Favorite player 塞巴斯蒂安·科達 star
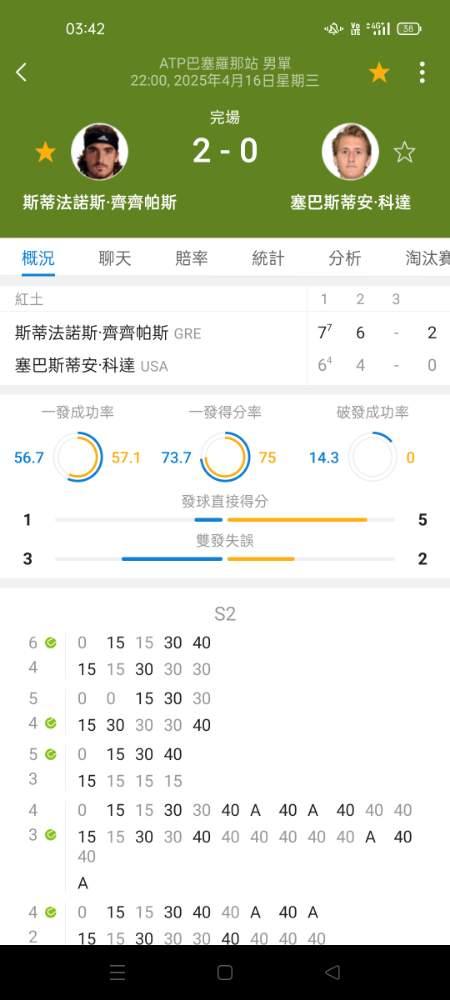450x1000 pixels. click(x=404, y=152)
